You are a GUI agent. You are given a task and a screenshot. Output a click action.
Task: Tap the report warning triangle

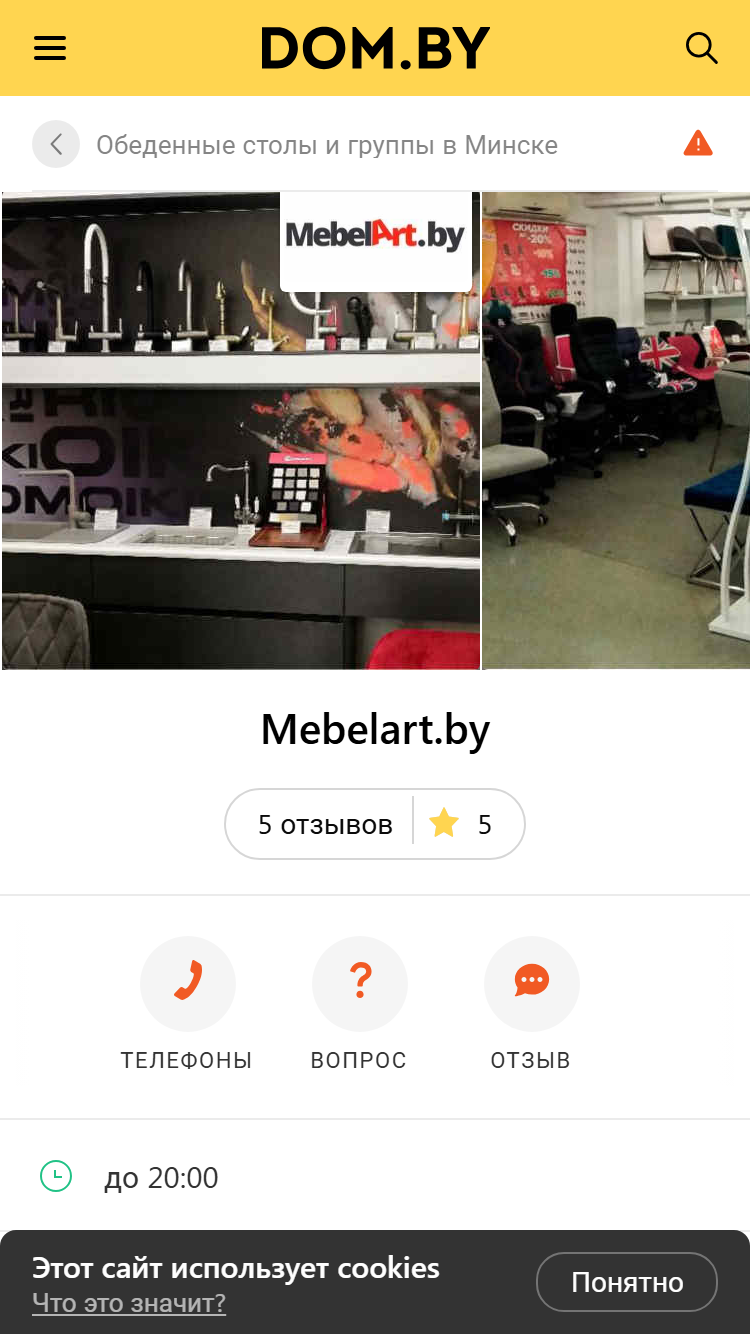[698, 144]
